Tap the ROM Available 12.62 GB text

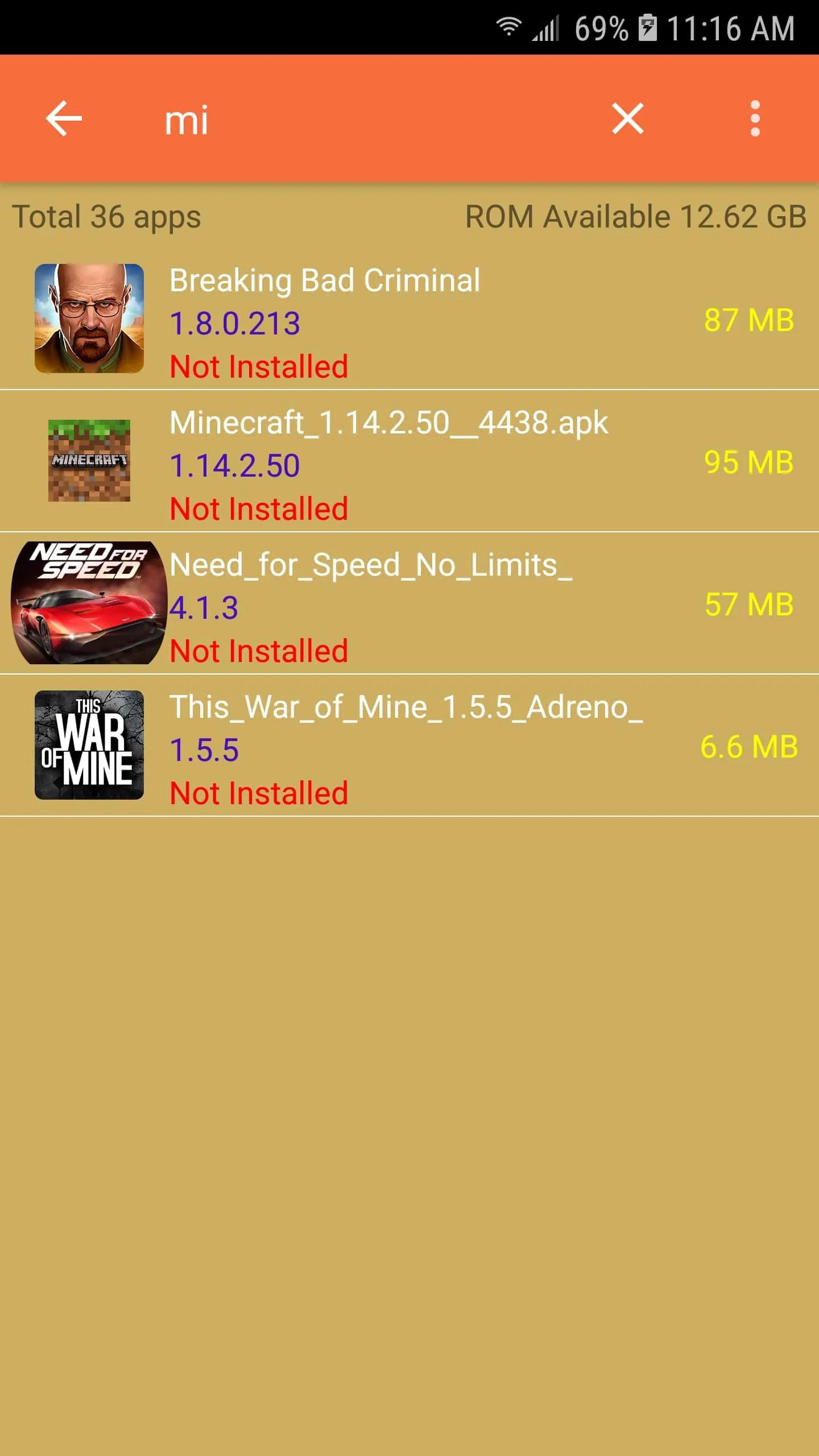(635, 216)
